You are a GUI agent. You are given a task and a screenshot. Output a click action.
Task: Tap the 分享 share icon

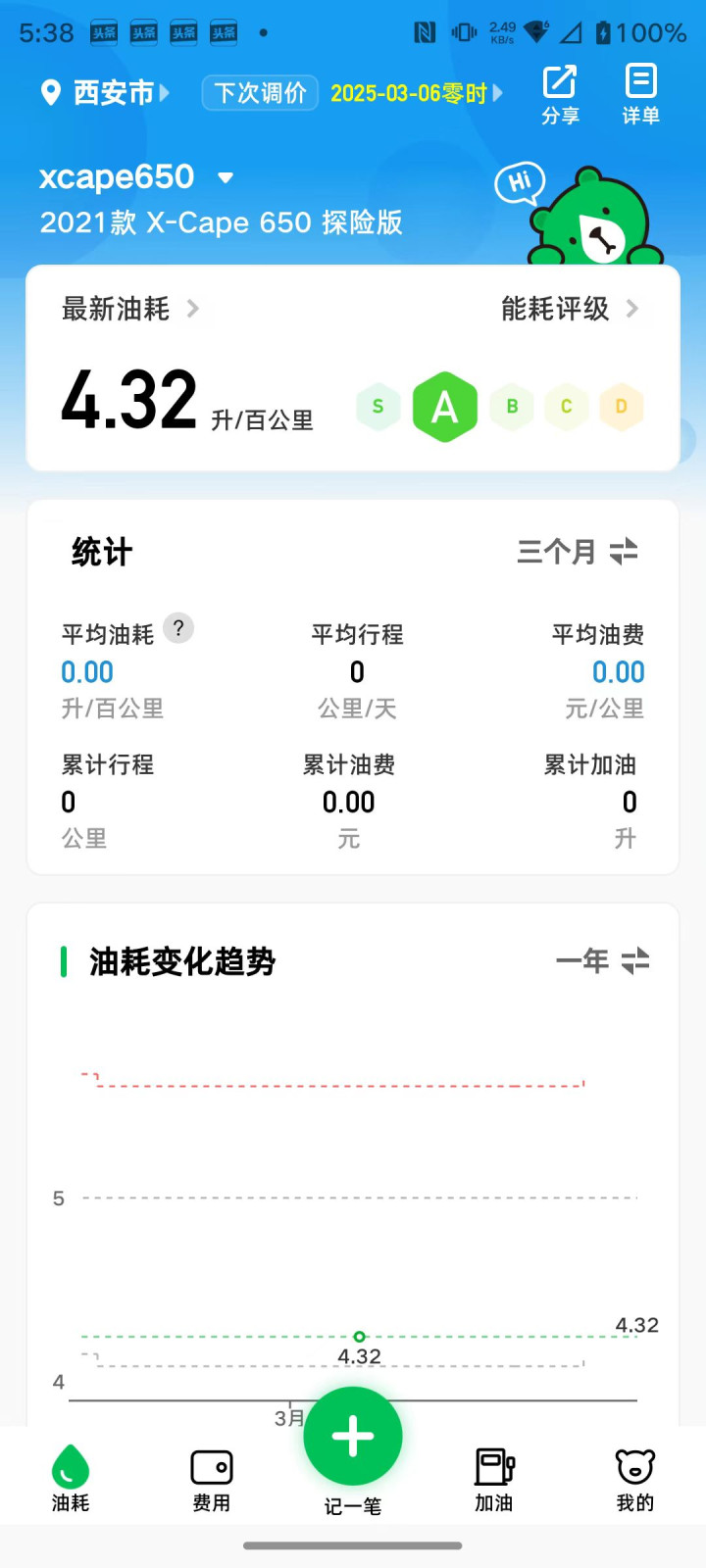pos(560,94)
